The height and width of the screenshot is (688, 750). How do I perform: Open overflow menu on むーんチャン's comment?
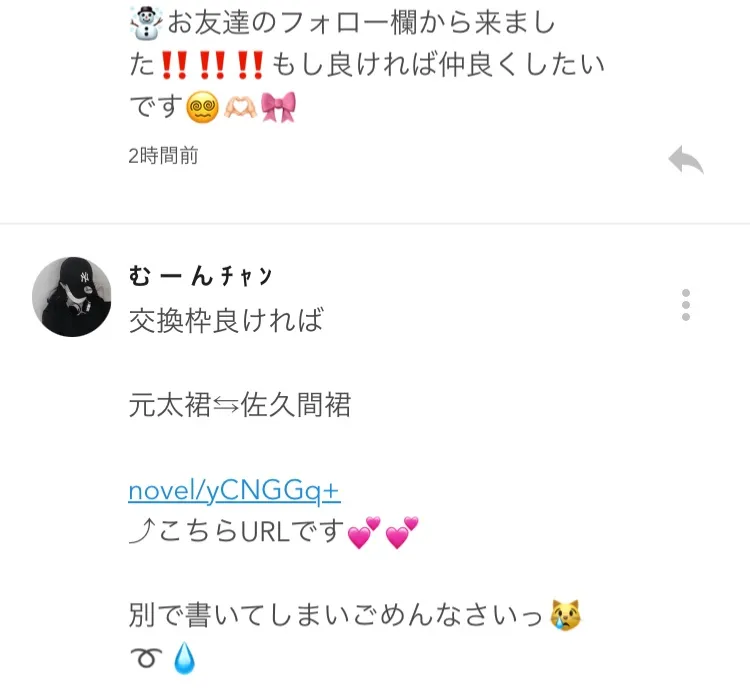click(x=686, y=304)
